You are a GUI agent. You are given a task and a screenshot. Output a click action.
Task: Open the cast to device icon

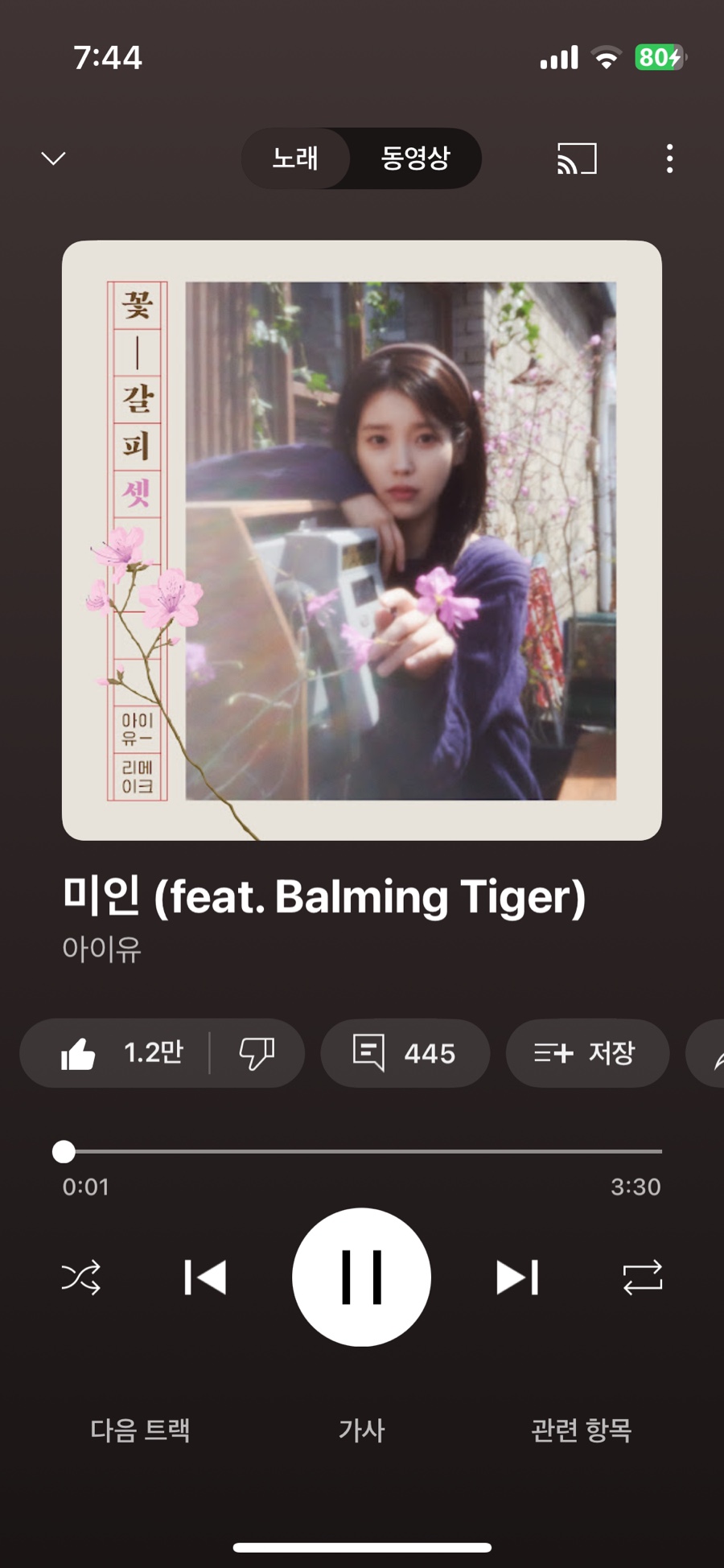click(x=577, y=158)
